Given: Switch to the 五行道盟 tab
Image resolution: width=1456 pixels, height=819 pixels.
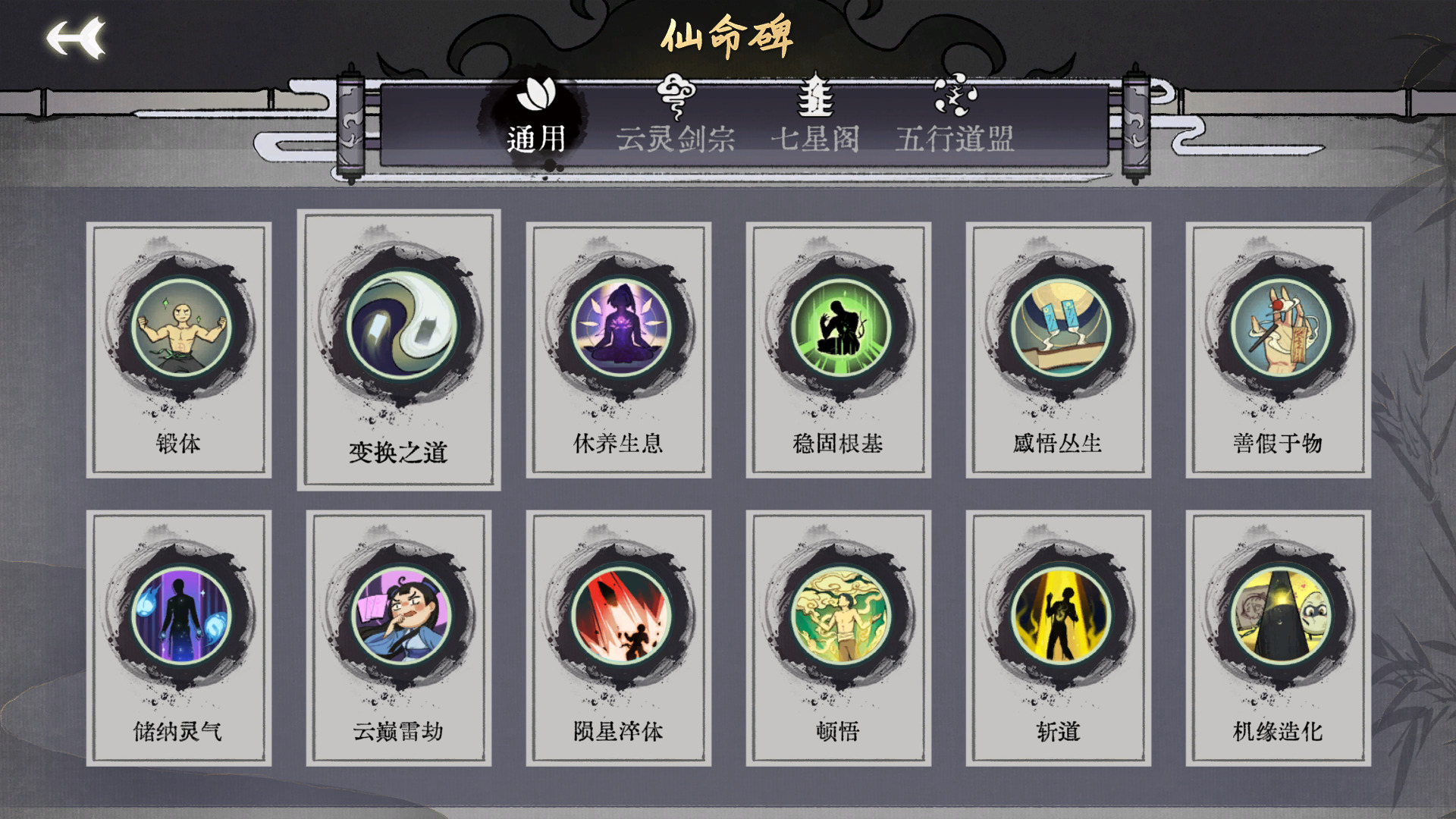Looking at the screenshot, I should pos(955,118).
